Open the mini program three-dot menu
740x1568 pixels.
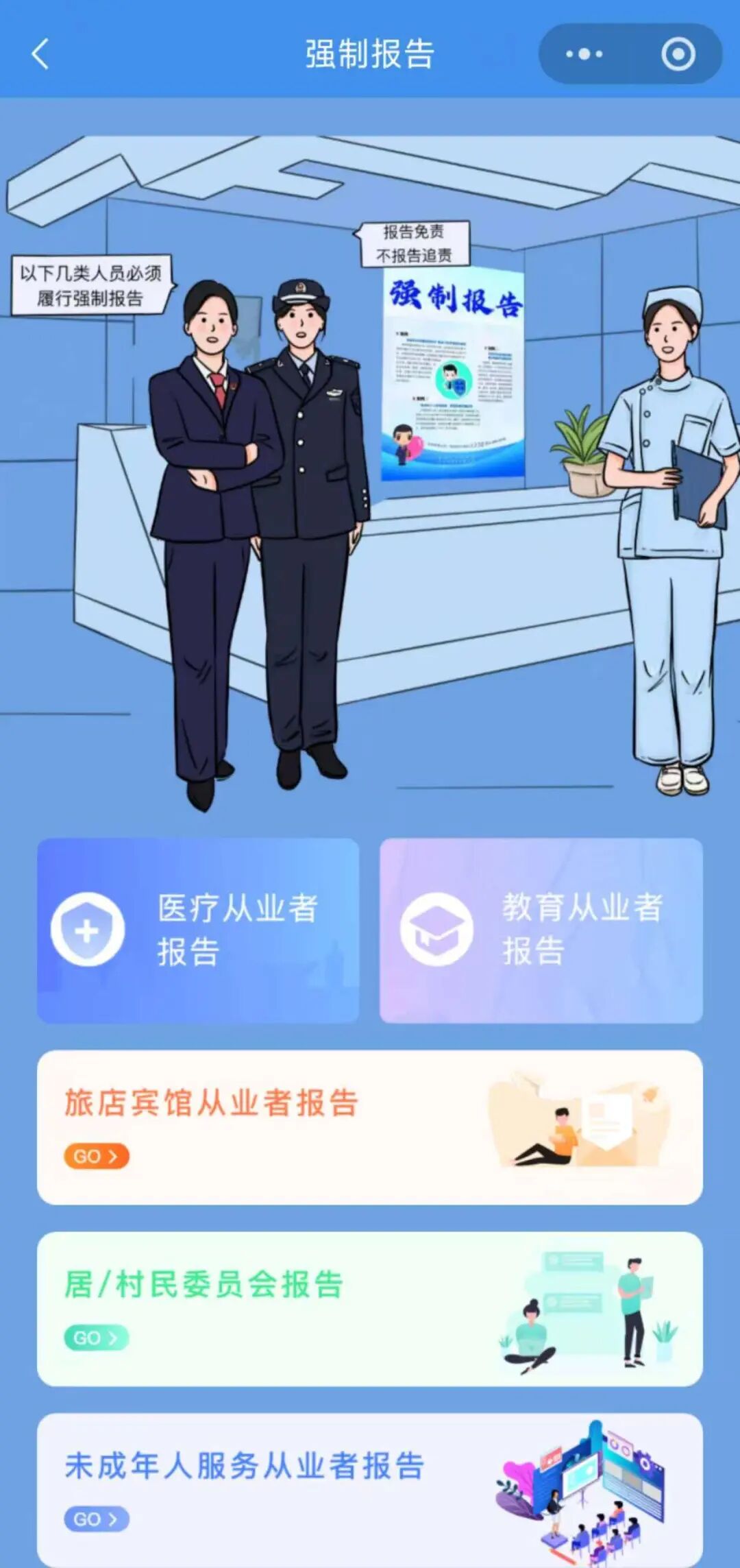click(x=584, y=54)
